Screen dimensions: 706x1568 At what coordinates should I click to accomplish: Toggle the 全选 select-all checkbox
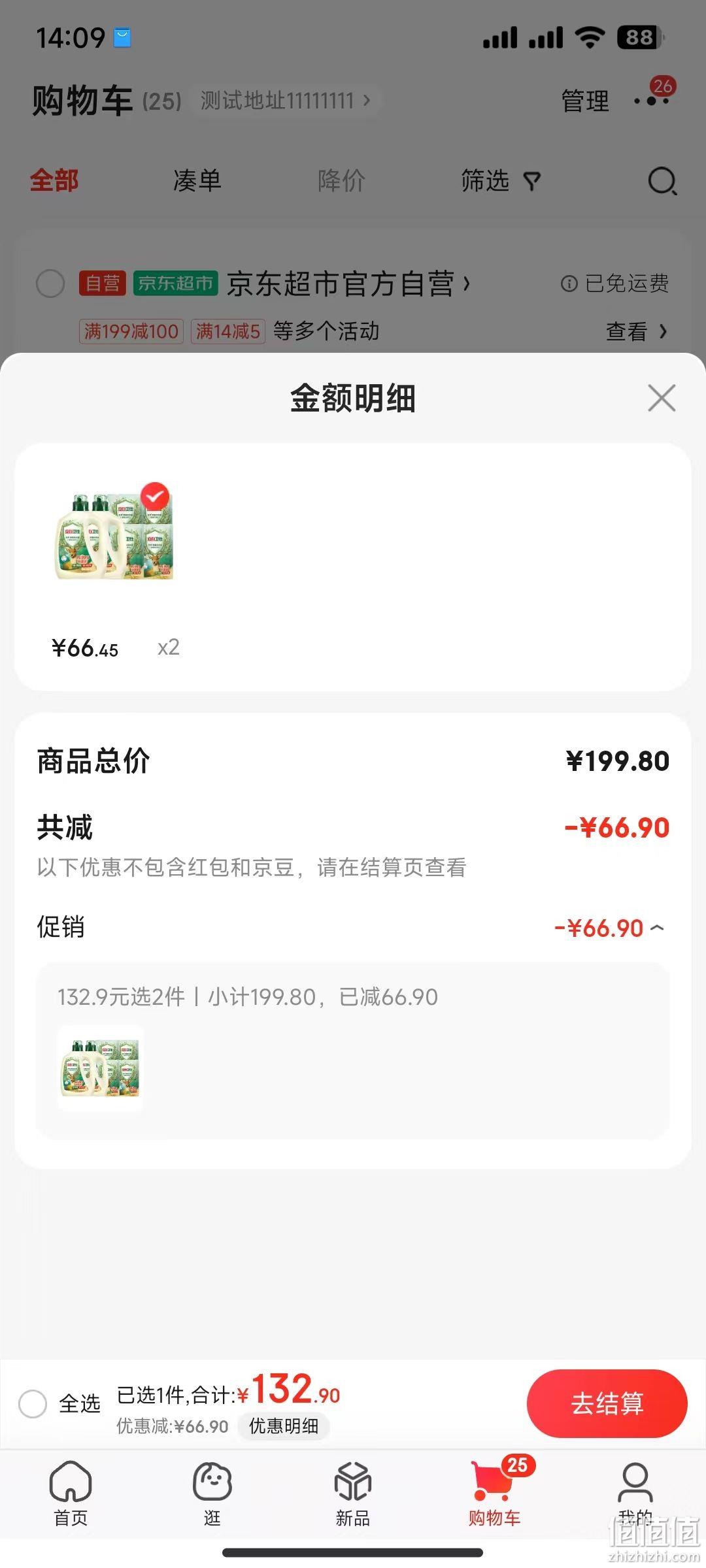point(33,1403)
